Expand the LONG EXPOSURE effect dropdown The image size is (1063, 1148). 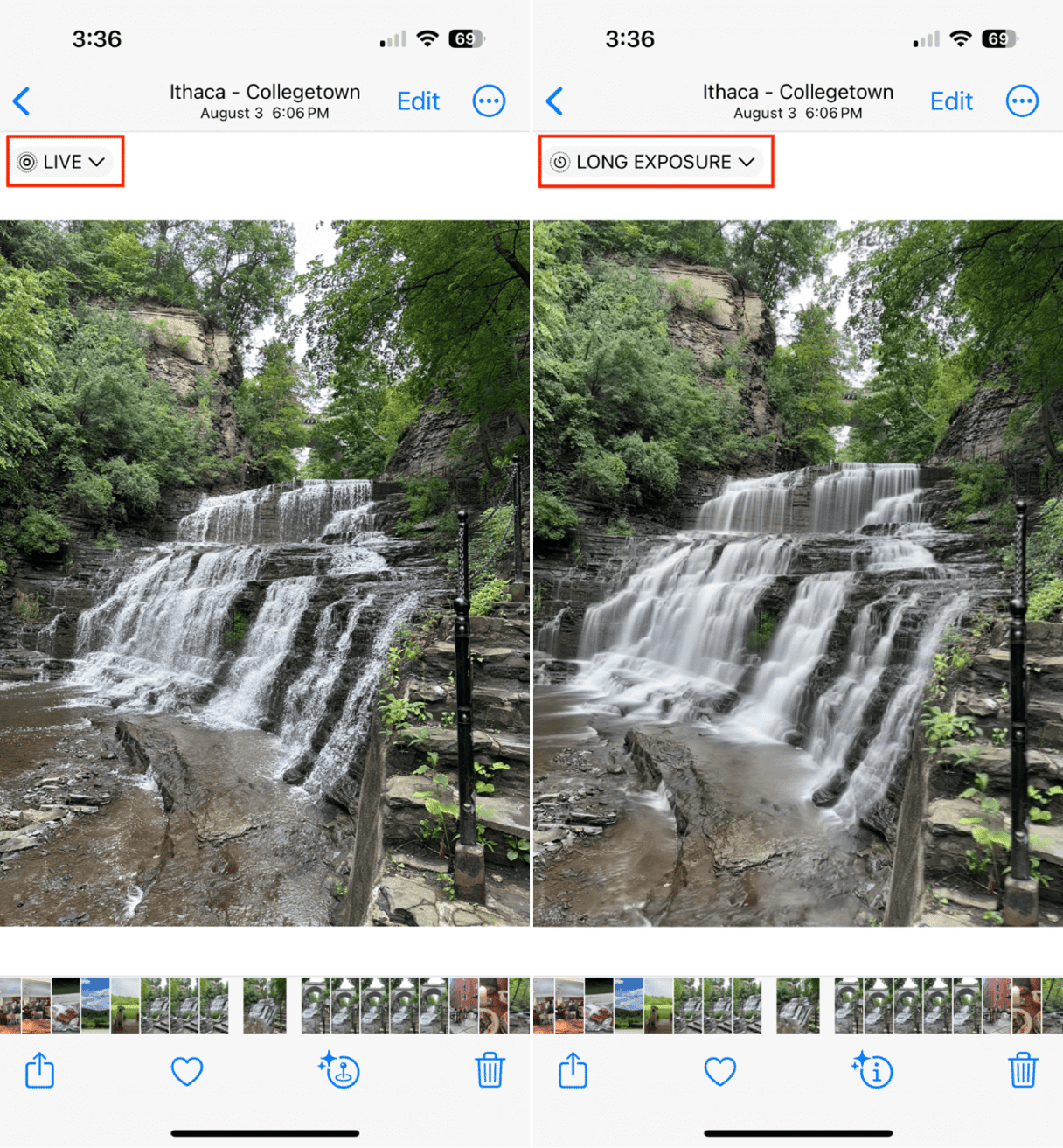654,162
